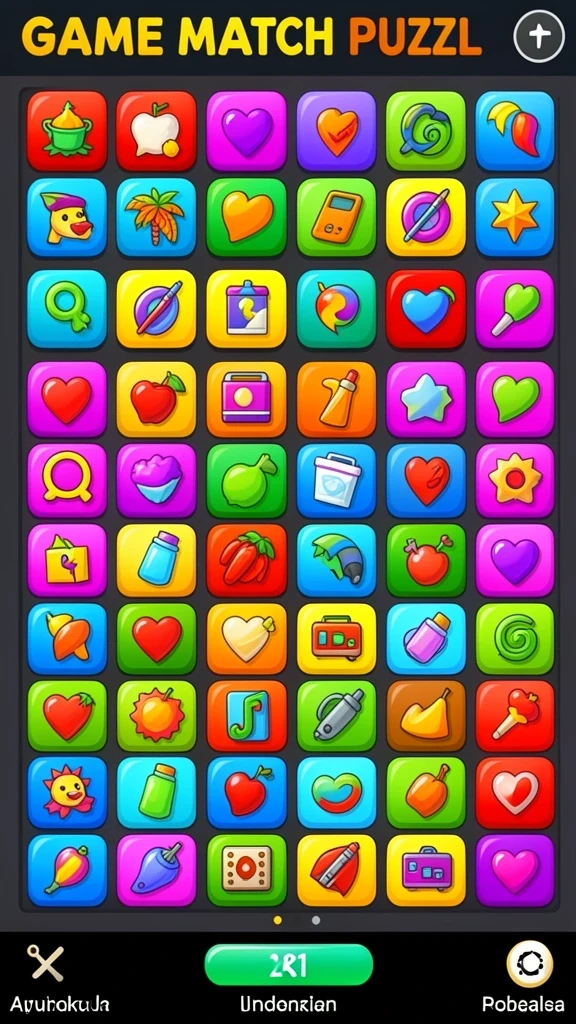
Task: Open the round gear icon at bottom right
Action: pyautogui.click(x=530, y=964)
